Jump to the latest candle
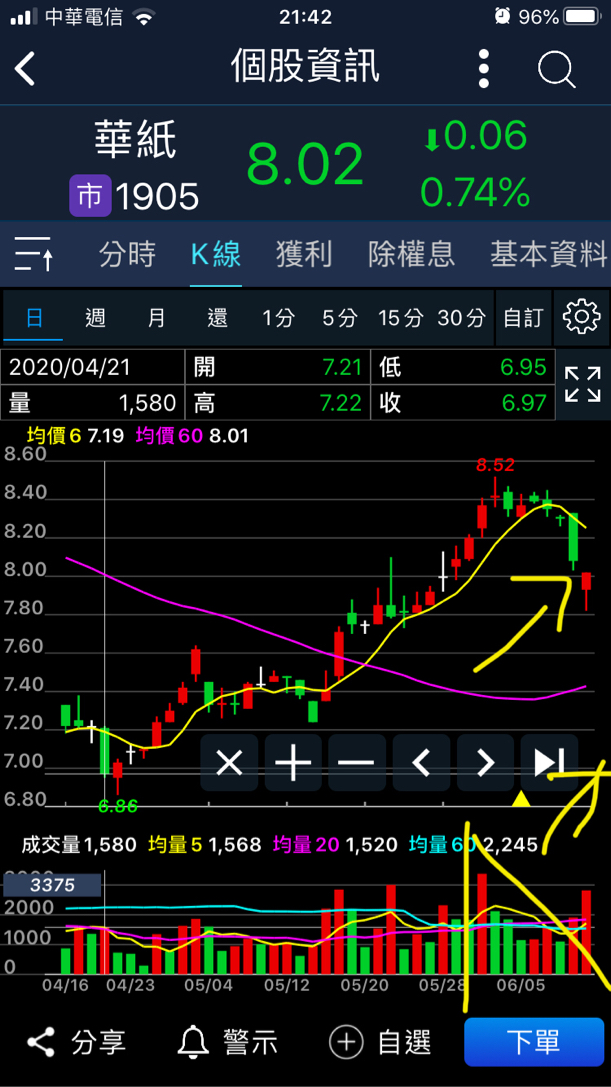 pyautogui.click(x=549, y=763)
